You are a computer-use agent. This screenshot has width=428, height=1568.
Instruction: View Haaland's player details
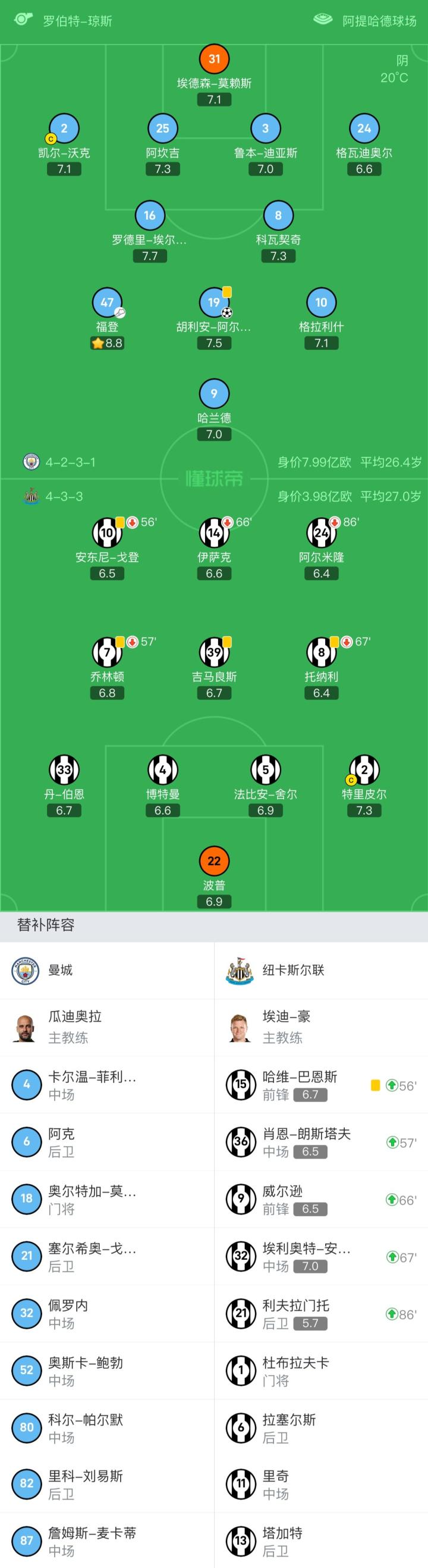click(214, 394)
